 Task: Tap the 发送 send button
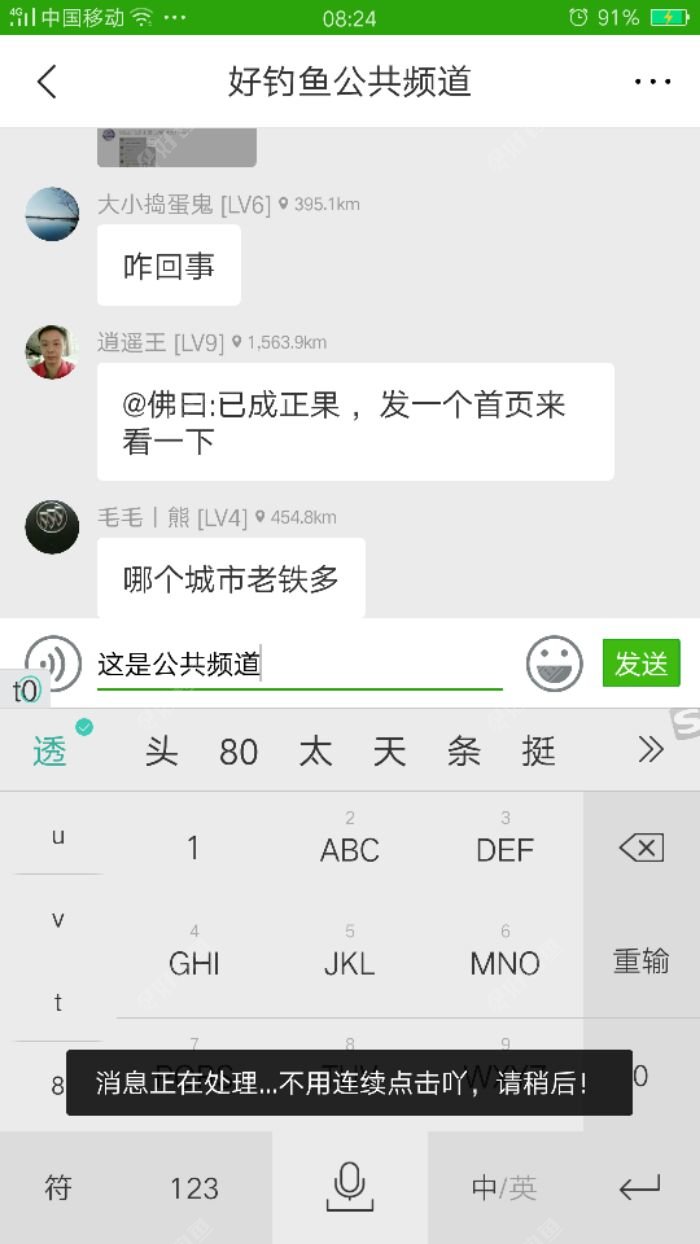click(x=640, y=663)
